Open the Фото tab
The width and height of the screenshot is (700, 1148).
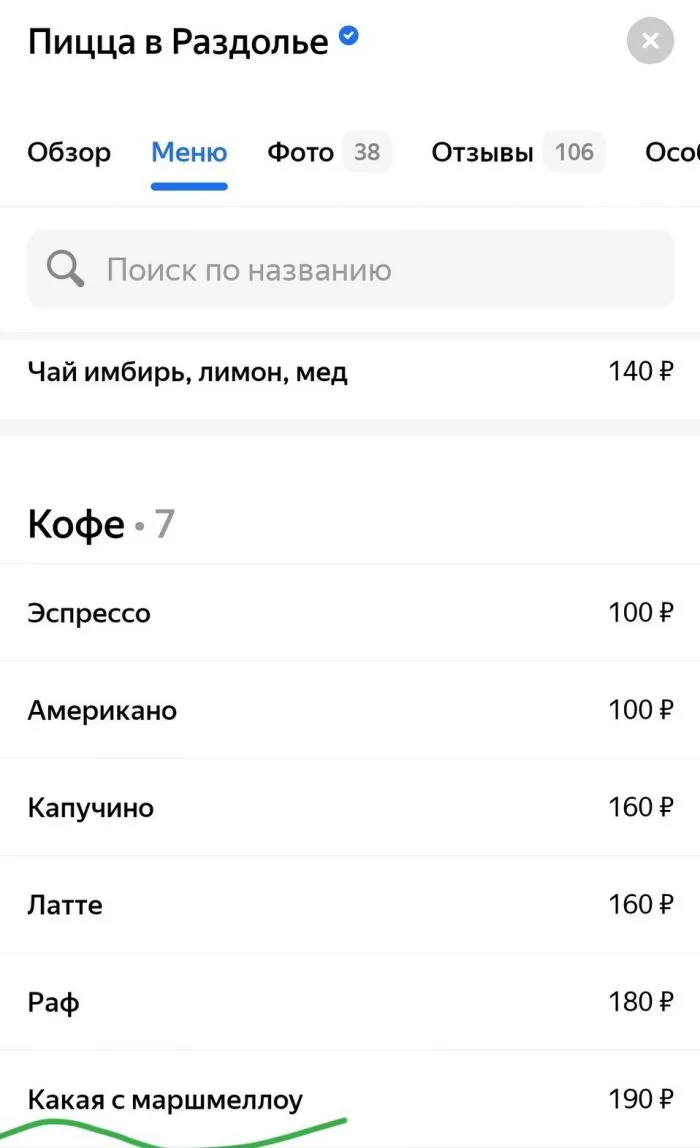[x=329, y=152]
